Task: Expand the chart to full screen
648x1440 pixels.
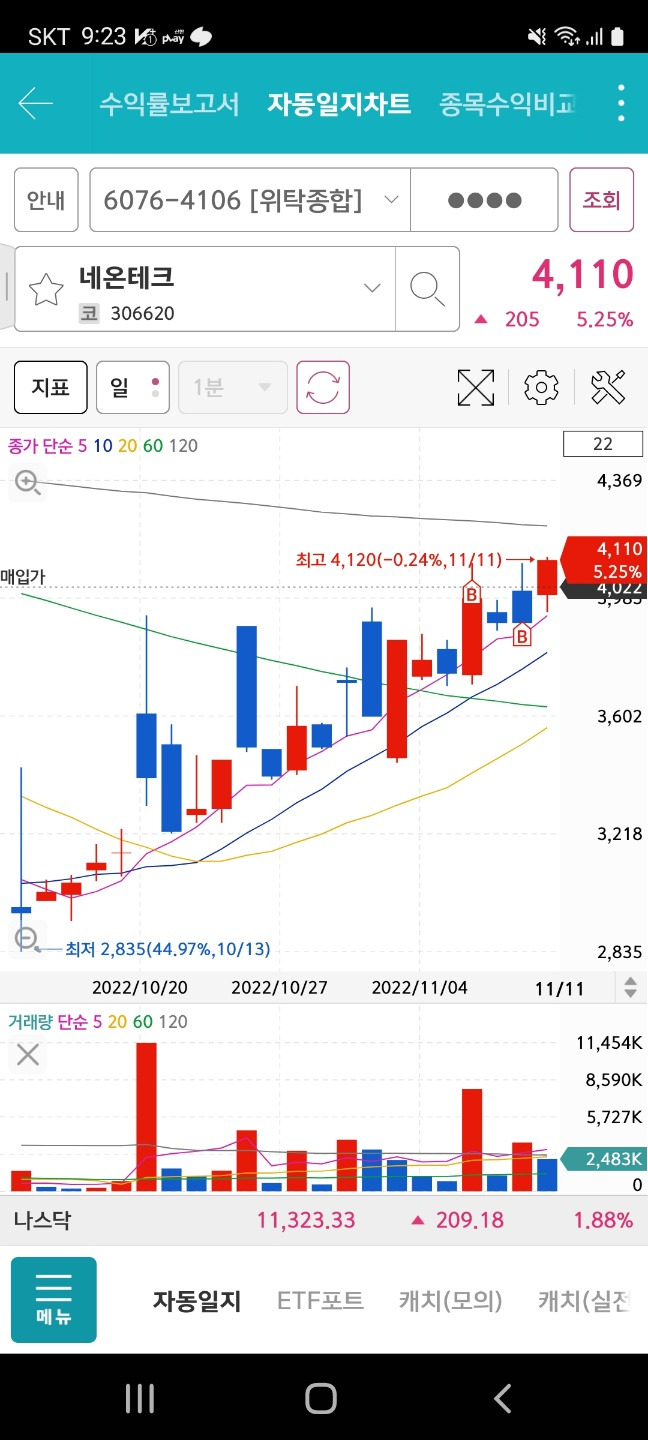Action: coord(476,387)
